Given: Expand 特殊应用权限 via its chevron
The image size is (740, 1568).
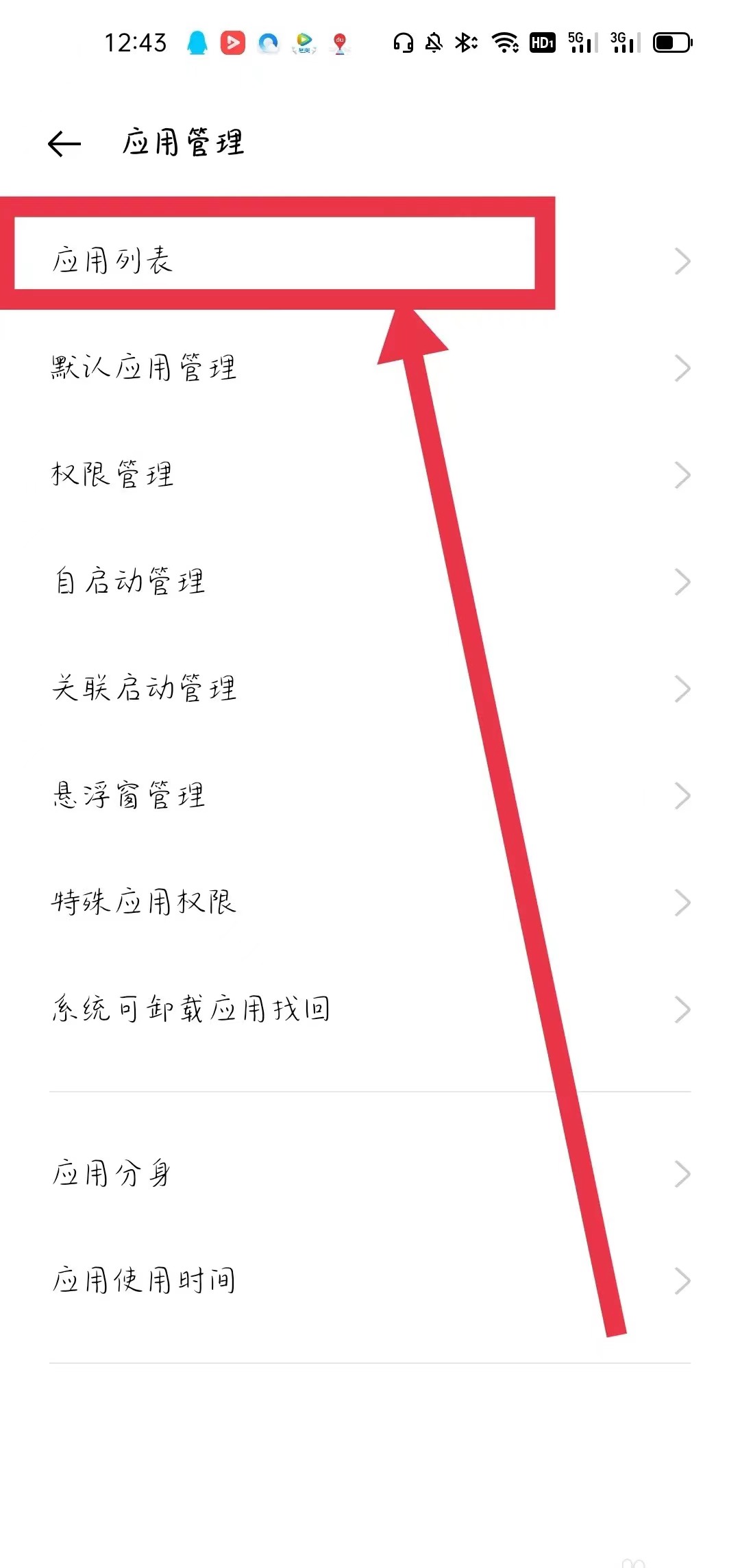Looking at the screenshot, I should pos(682,903).
